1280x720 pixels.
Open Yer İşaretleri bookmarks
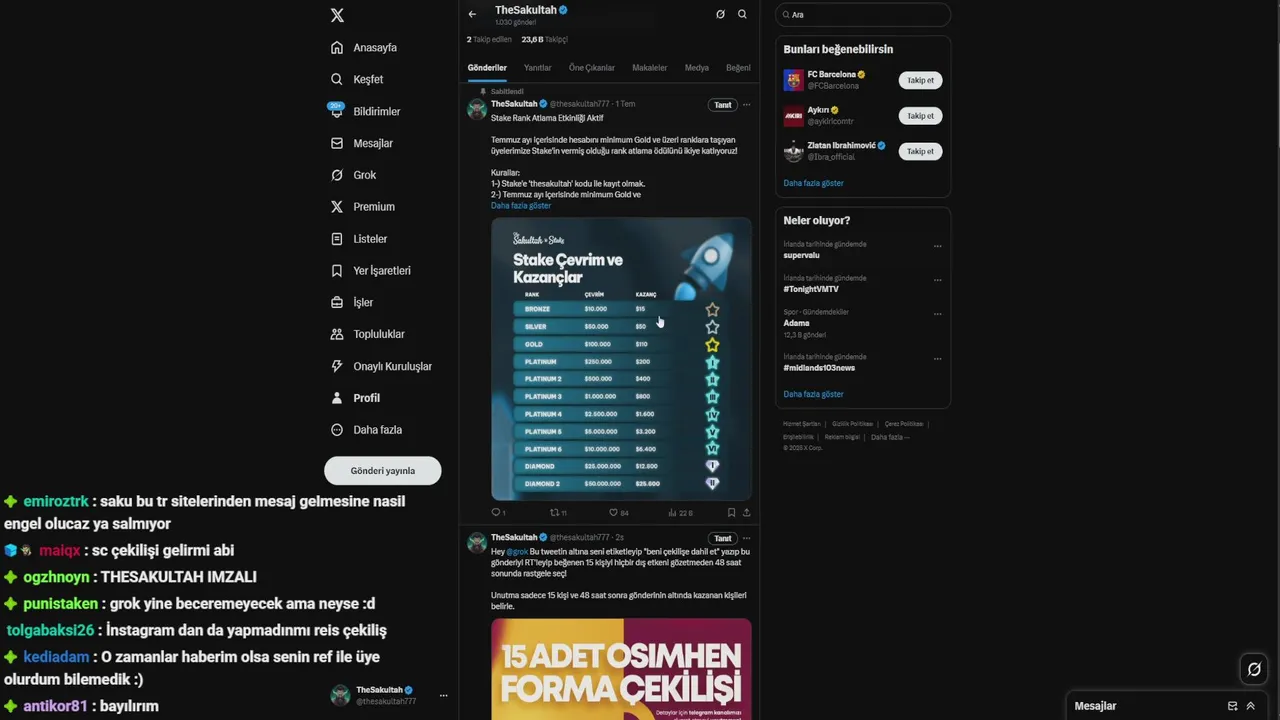tap(381, 270)
